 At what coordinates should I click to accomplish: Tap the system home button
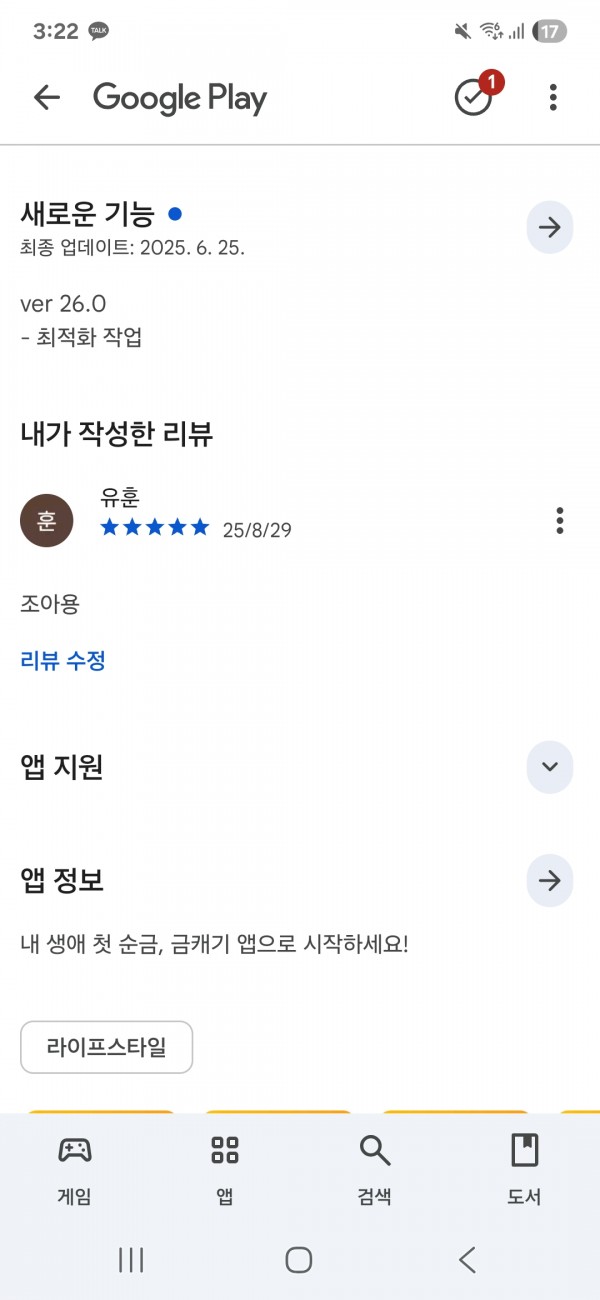click(x=299, y=1260)
